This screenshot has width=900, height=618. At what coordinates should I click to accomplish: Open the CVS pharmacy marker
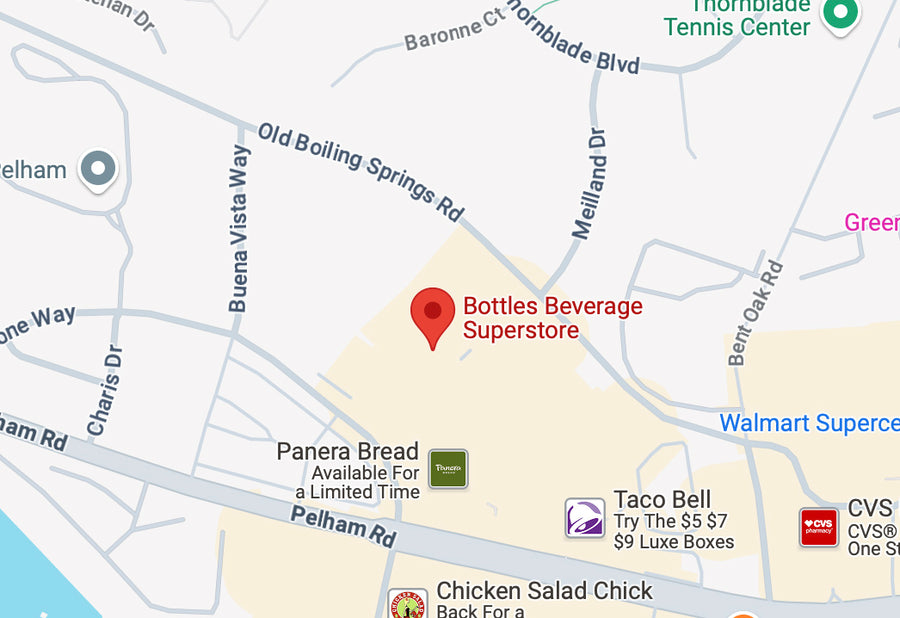[818, 527]
